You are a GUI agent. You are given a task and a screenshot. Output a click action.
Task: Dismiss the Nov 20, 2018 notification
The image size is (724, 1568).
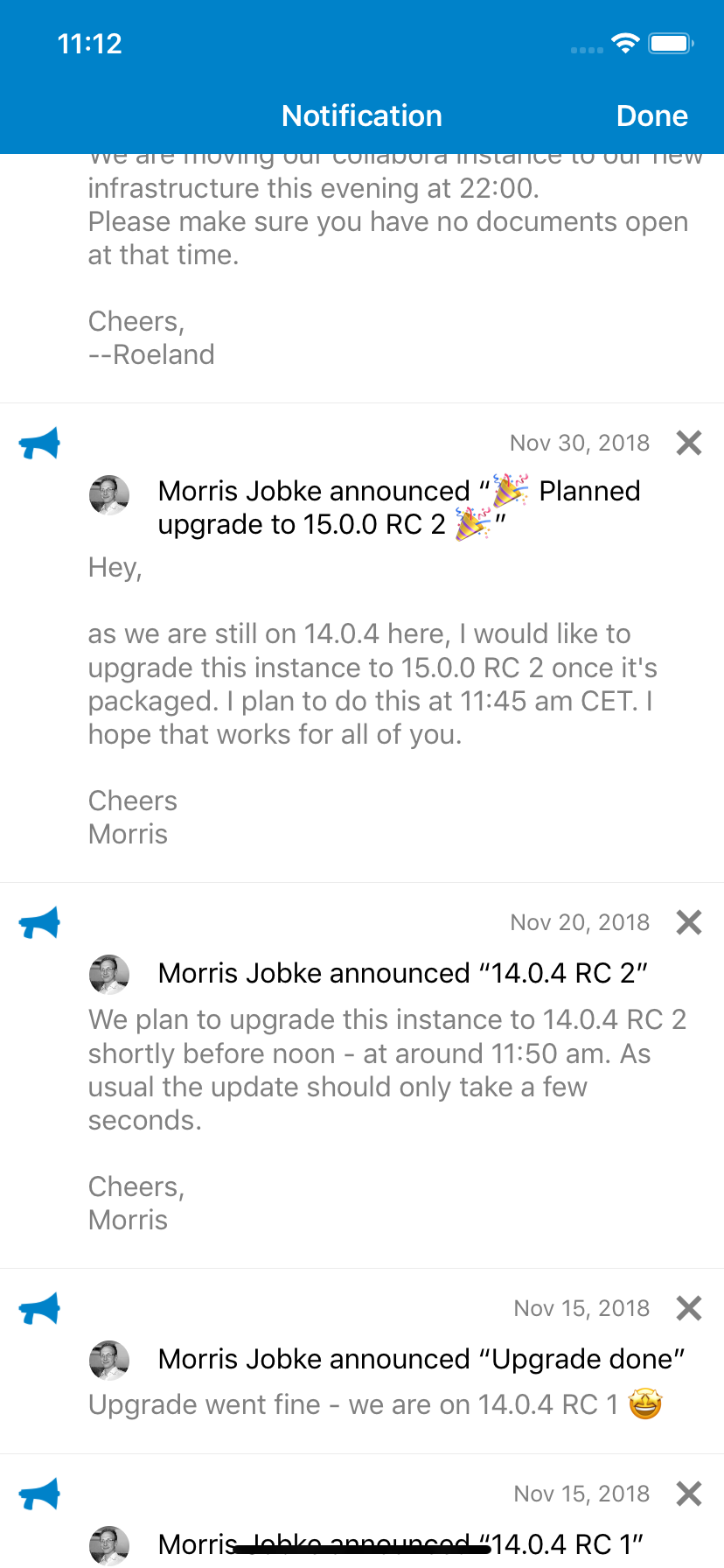pos(689,922)
